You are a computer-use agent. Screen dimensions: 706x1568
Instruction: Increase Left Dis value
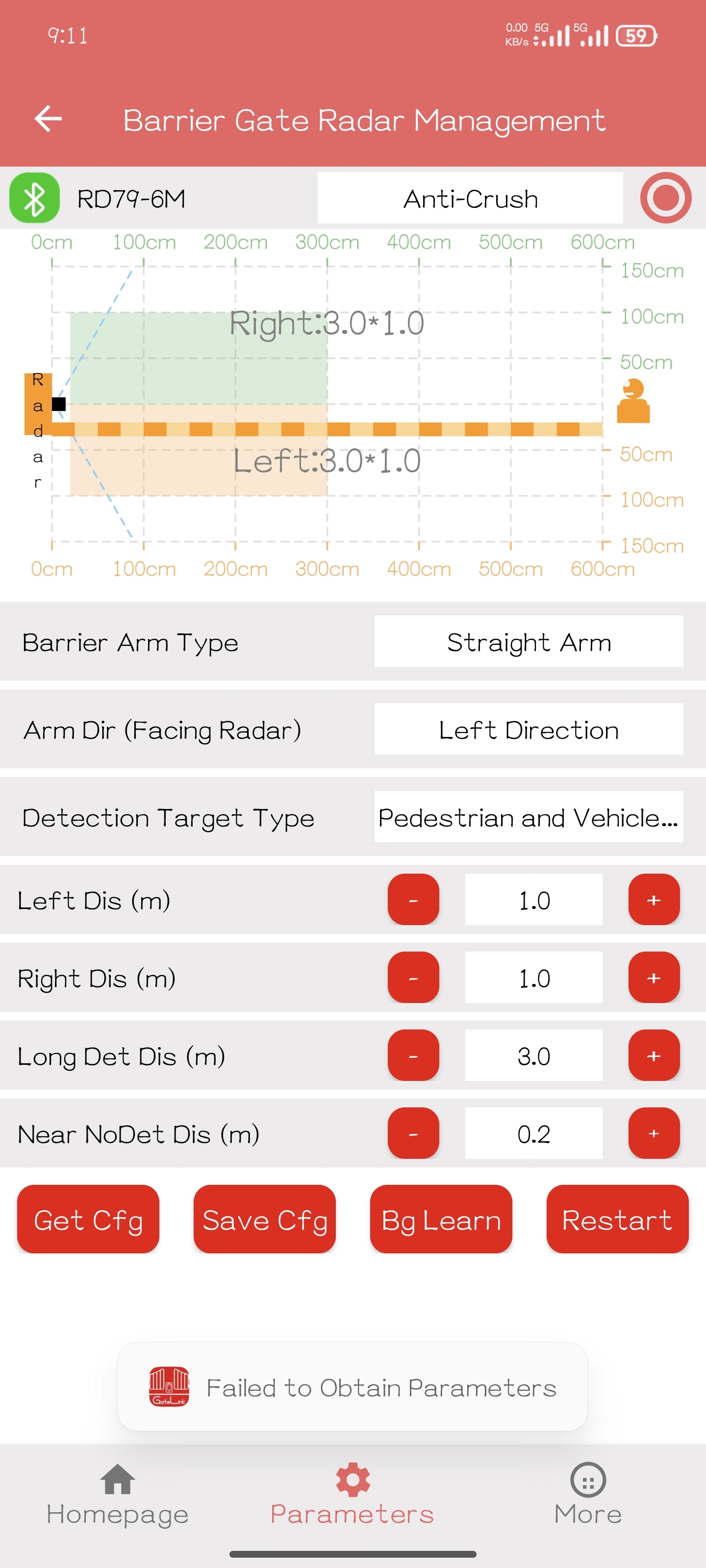(654, 900)
